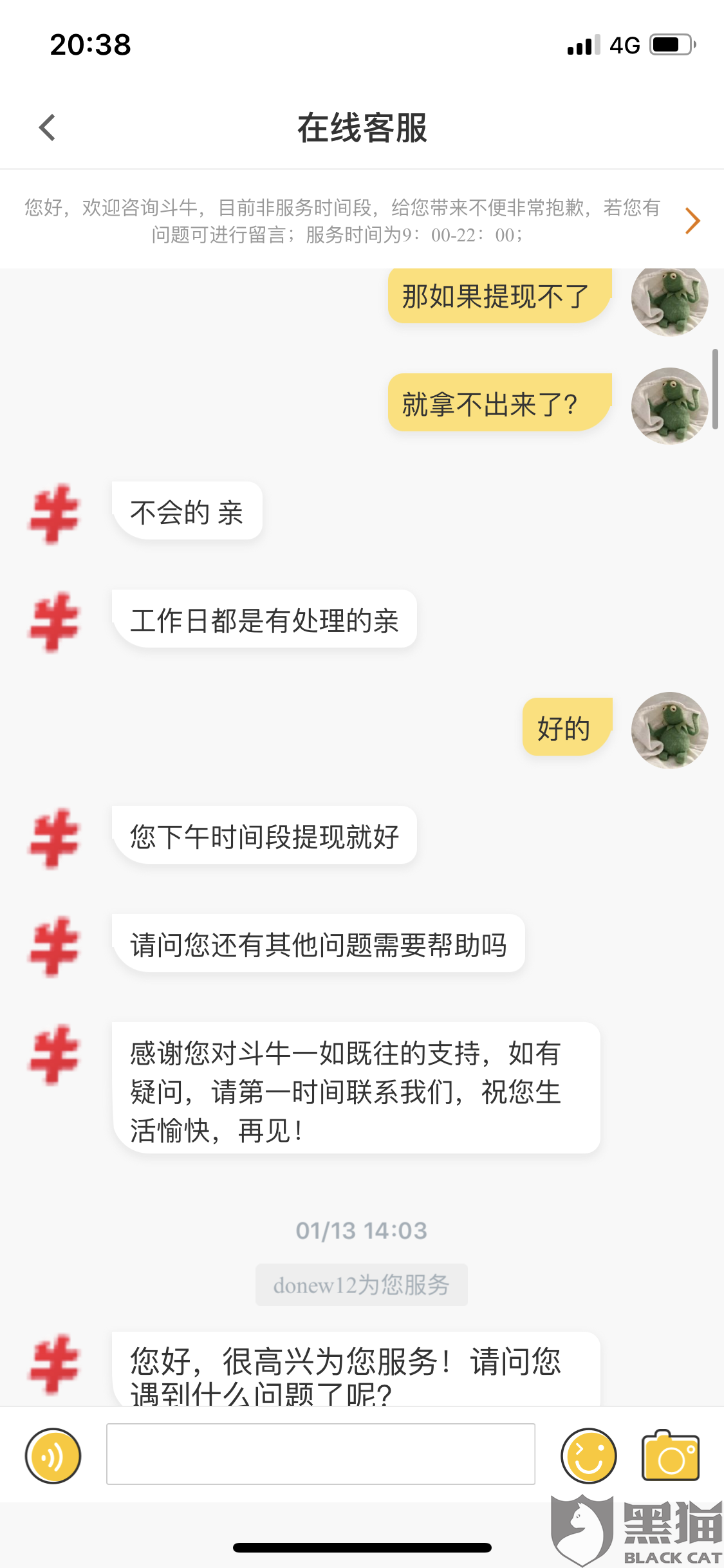Go back from the online customer service chat
The image size is (724, 1568).
click(48, 127)
